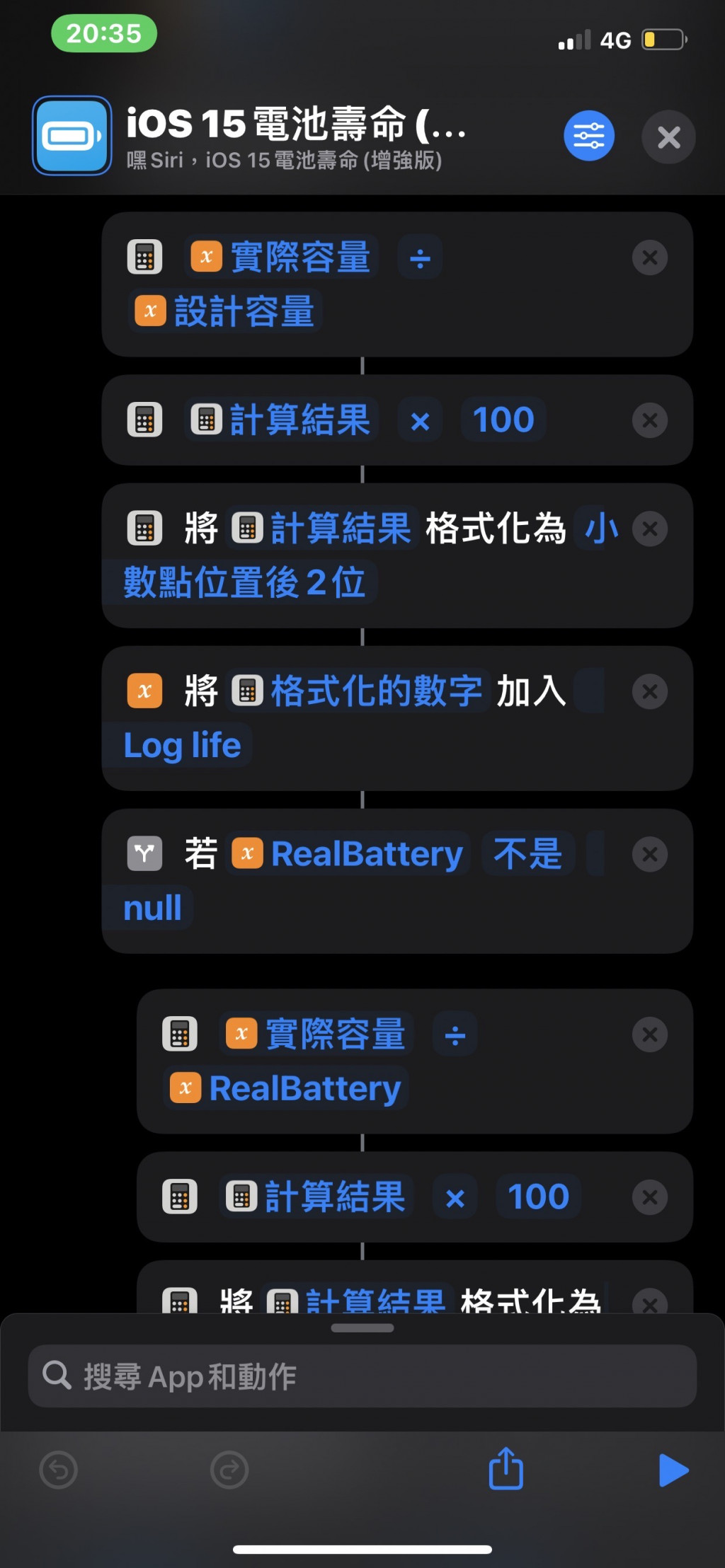Share this shortcut
Viewport: 725px width, 1568px height.
[x=506, y=1469]
